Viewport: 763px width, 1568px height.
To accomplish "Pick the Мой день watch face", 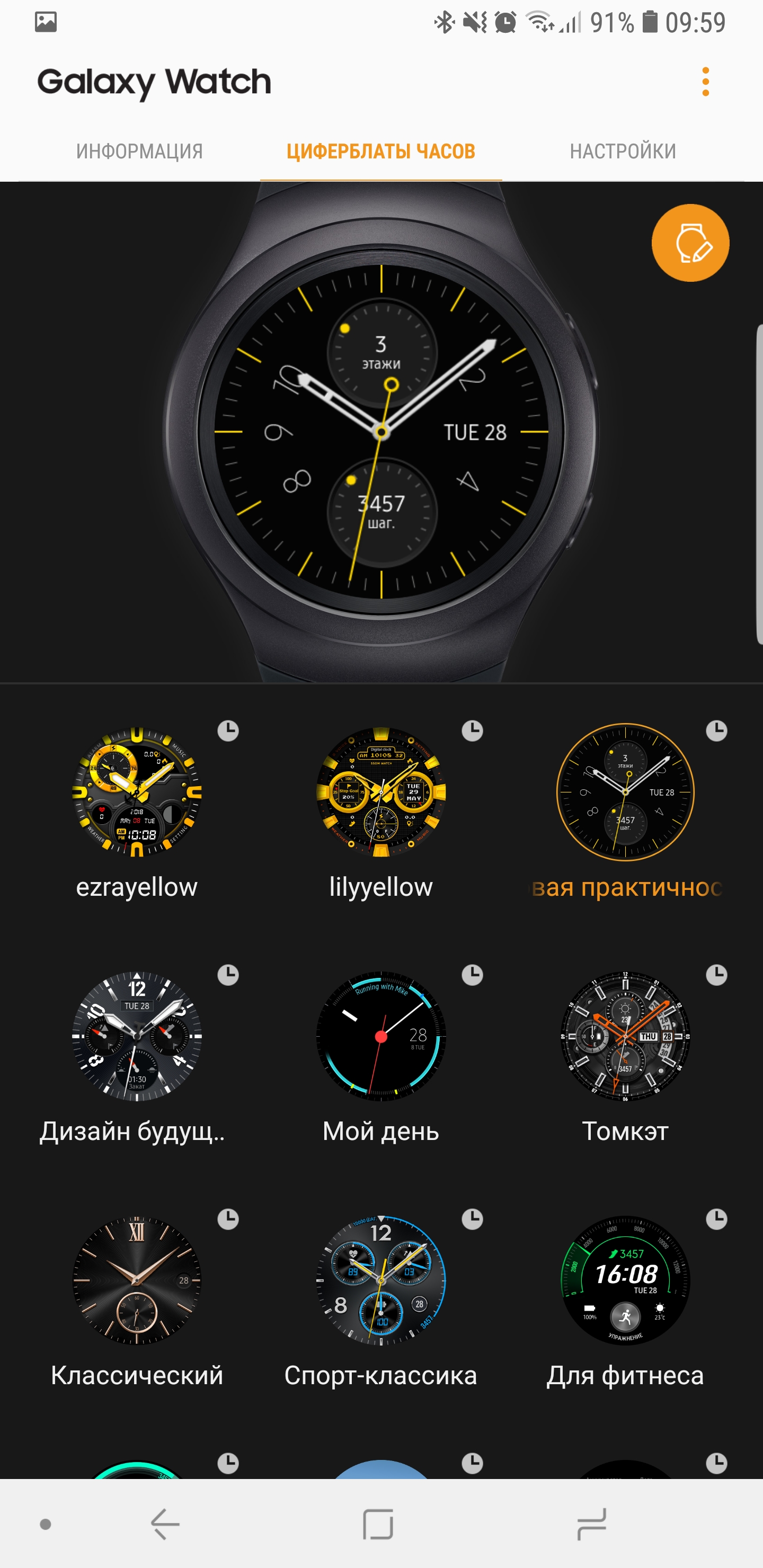I will click(x=380, y=1036).
